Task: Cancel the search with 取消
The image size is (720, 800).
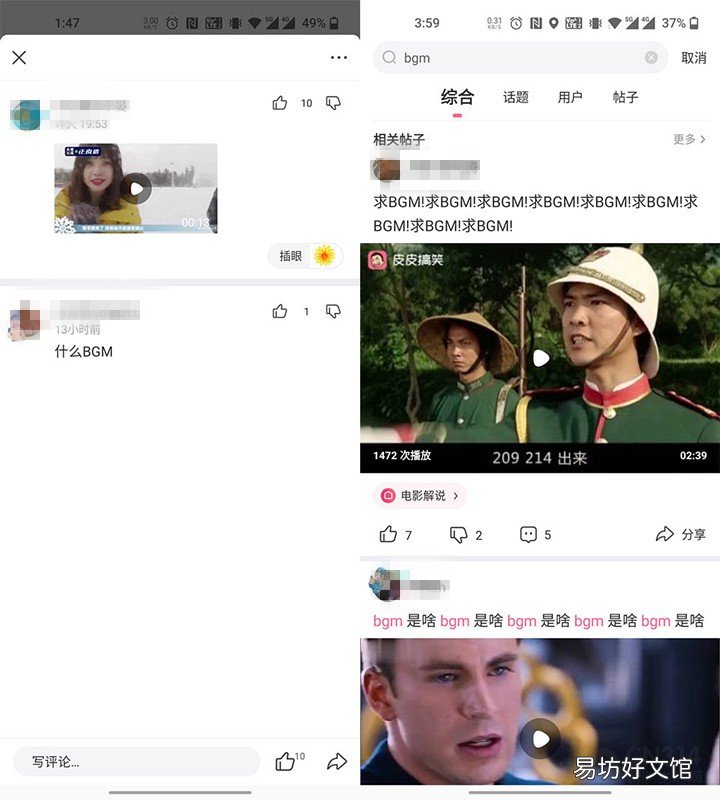Action: click(693, 58)
